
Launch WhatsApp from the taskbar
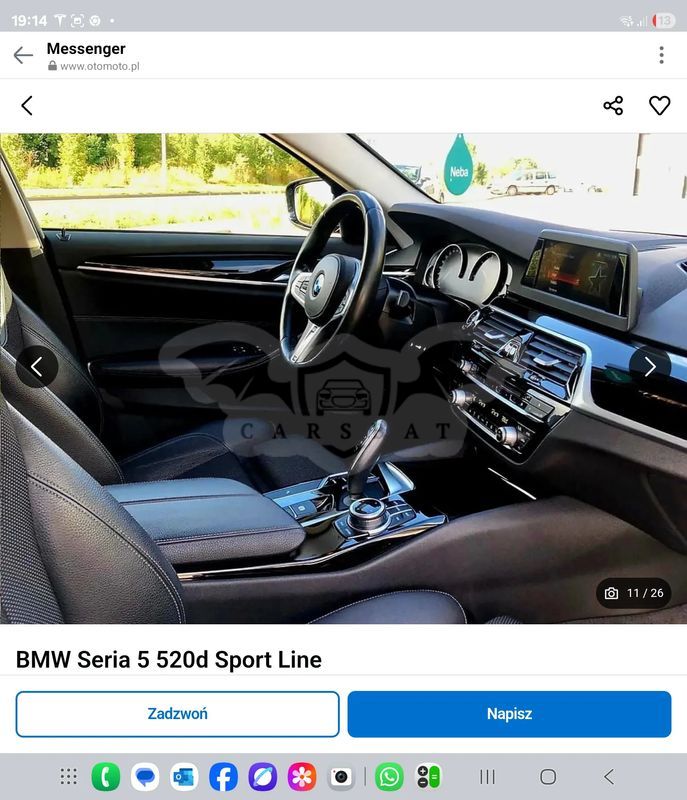[389, 777]
